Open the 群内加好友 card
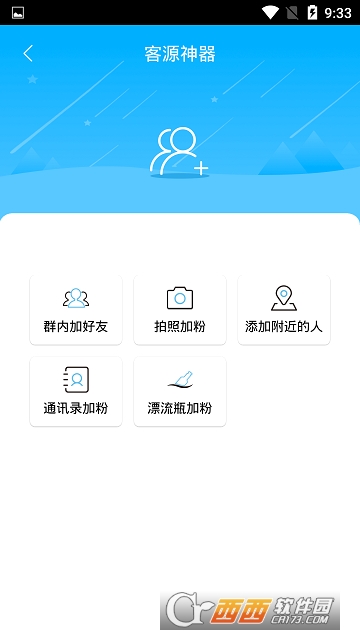 click(x=76, y=310)
